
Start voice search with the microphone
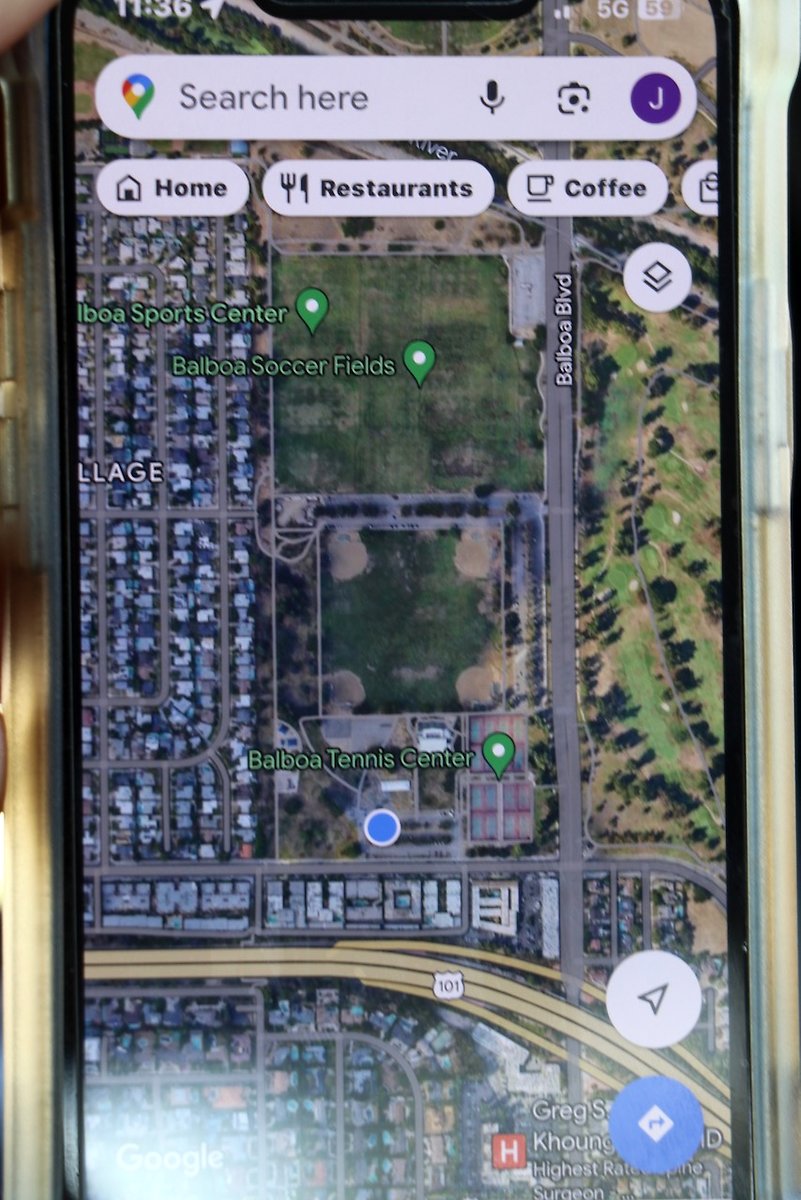[x=491, y=98]
